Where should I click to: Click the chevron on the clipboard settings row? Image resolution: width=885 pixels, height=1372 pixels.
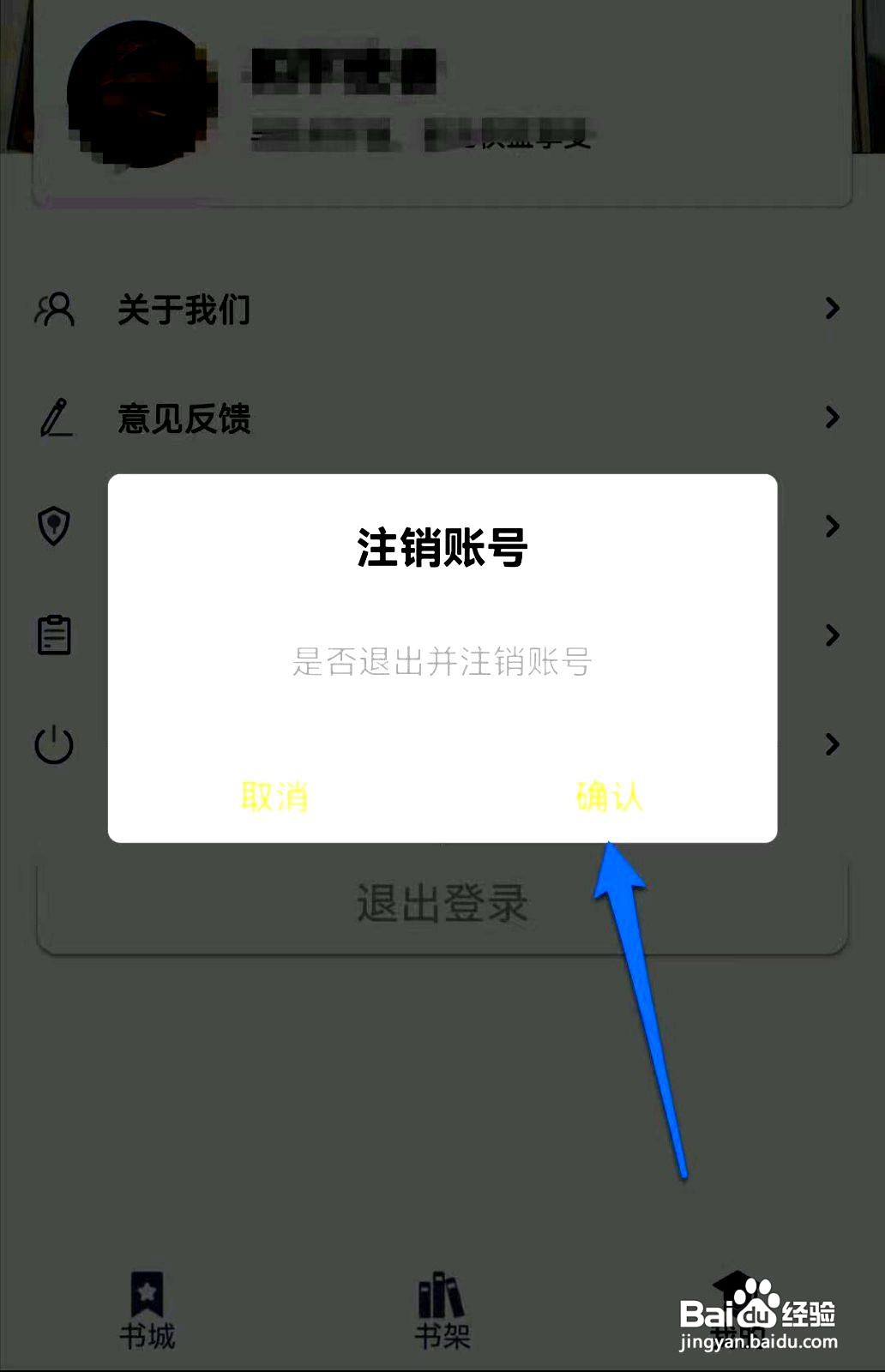pos(830,635)
